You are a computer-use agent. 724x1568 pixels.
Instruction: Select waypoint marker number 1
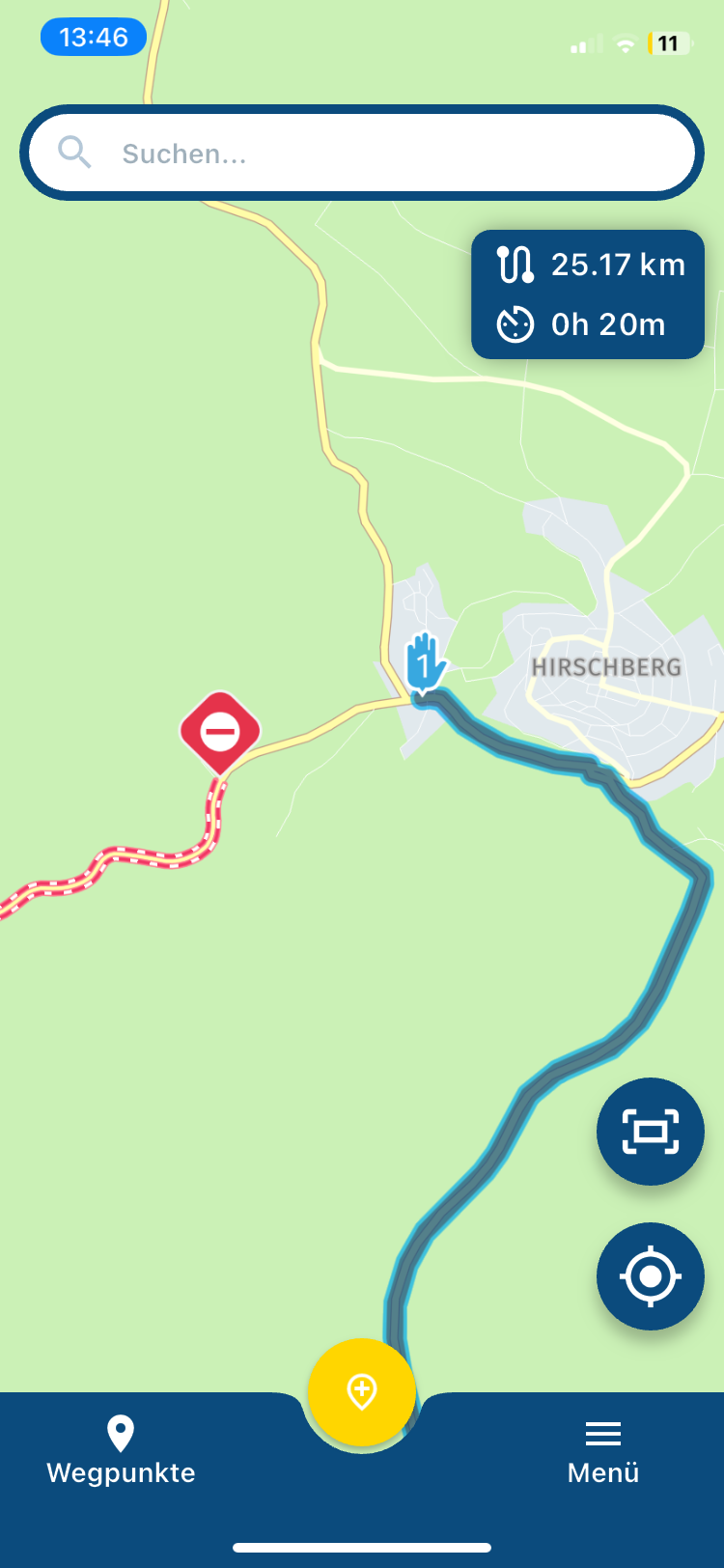[425, 662]
